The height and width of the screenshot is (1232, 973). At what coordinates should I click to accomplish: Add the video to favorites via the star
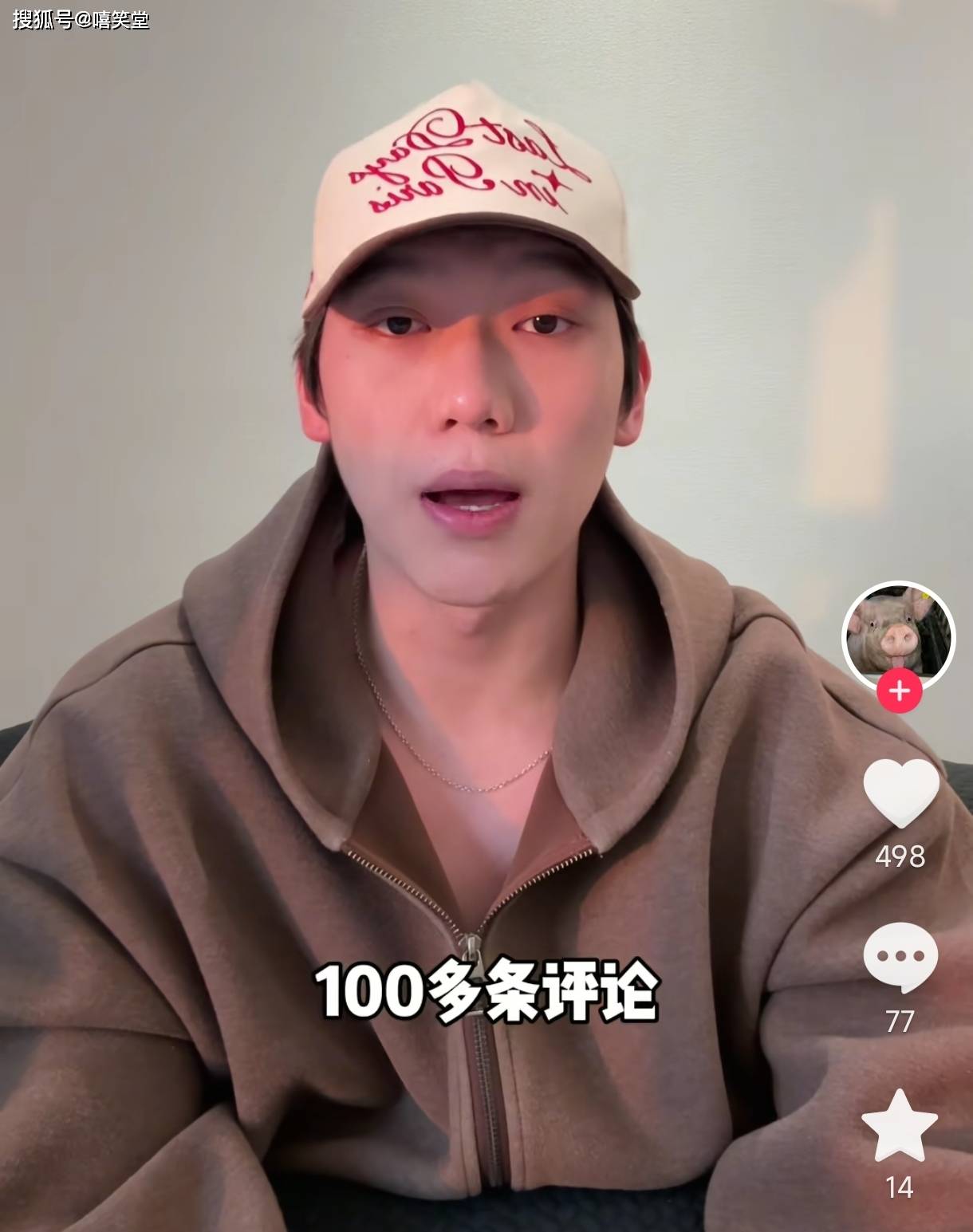[900, 1126]
